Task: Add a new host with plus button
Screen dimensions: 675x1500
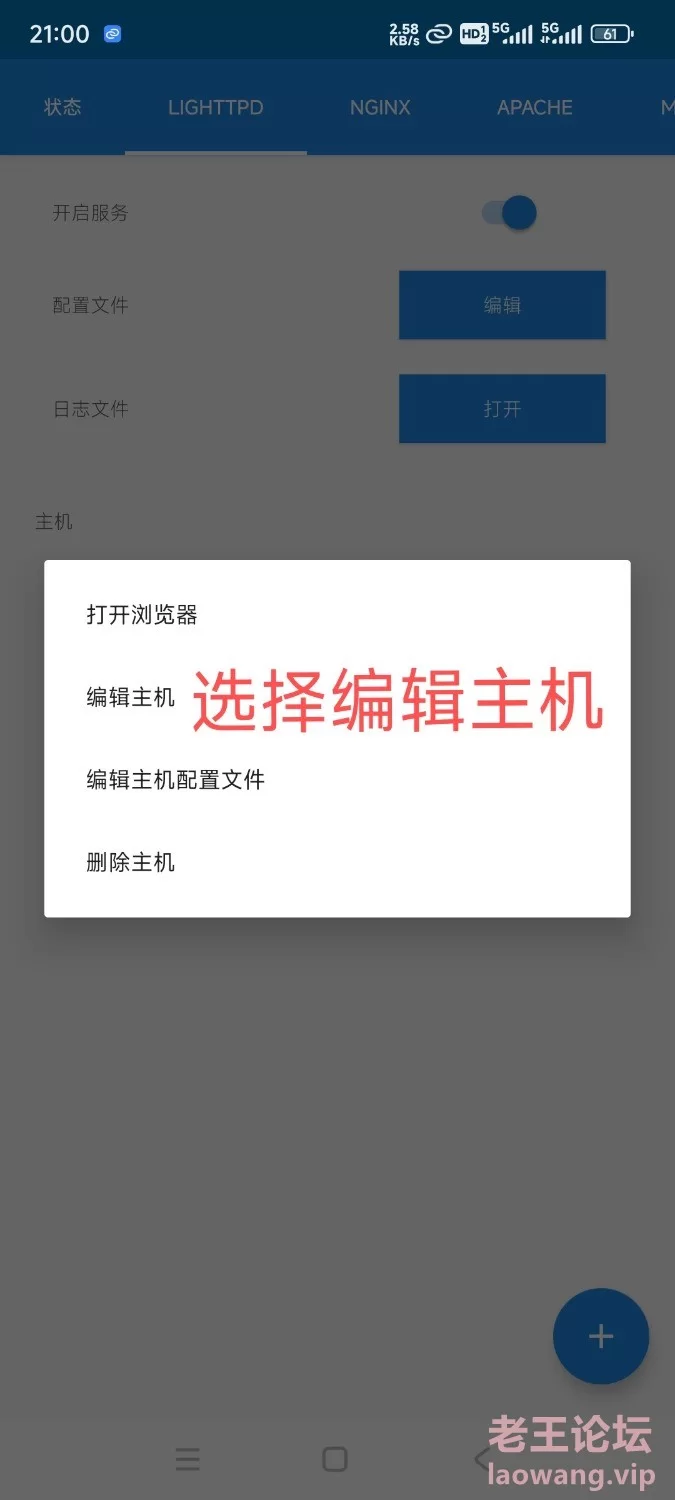Action: coord(601,1336)
